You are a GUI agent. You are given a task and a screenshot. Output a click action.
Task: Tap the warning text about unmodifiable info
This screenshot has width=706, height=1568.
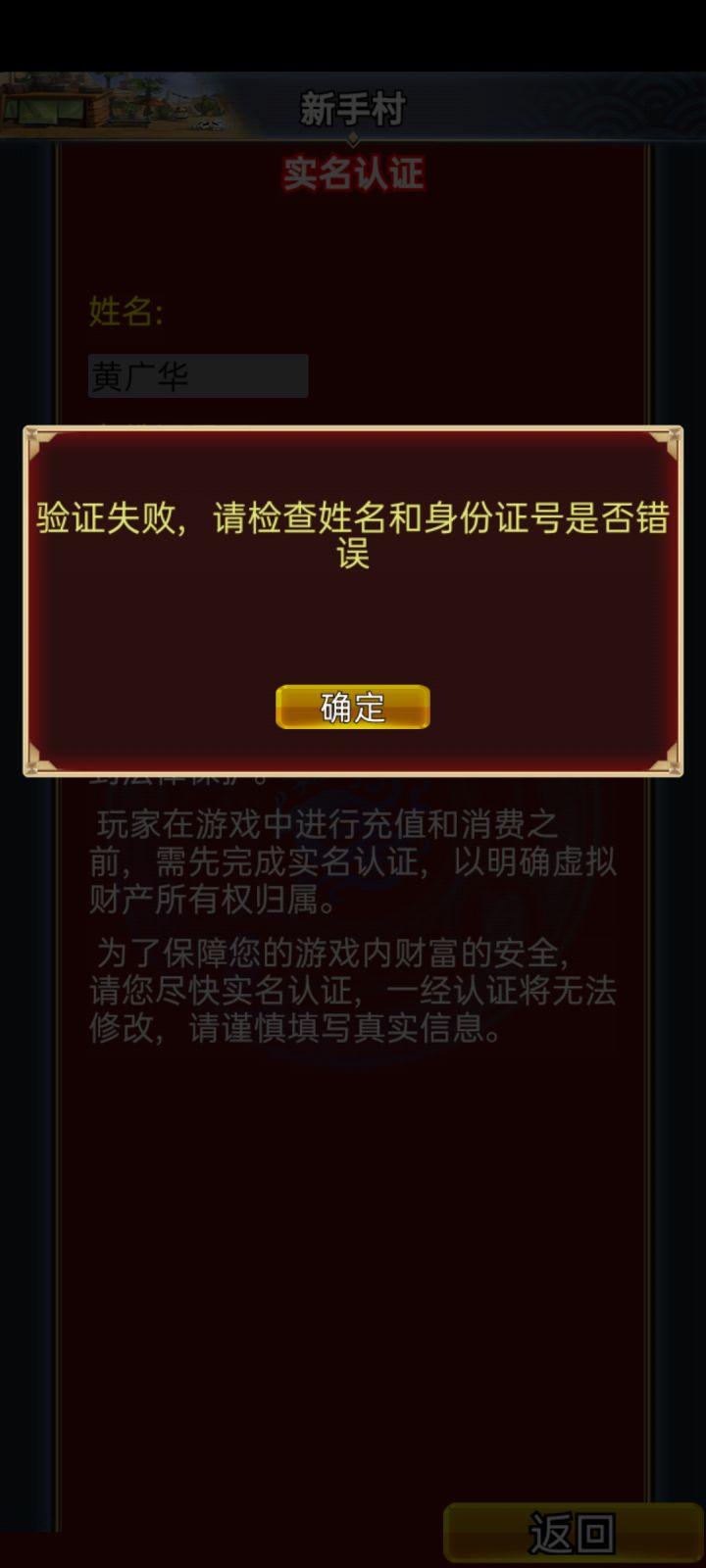(x=353, y=990)
